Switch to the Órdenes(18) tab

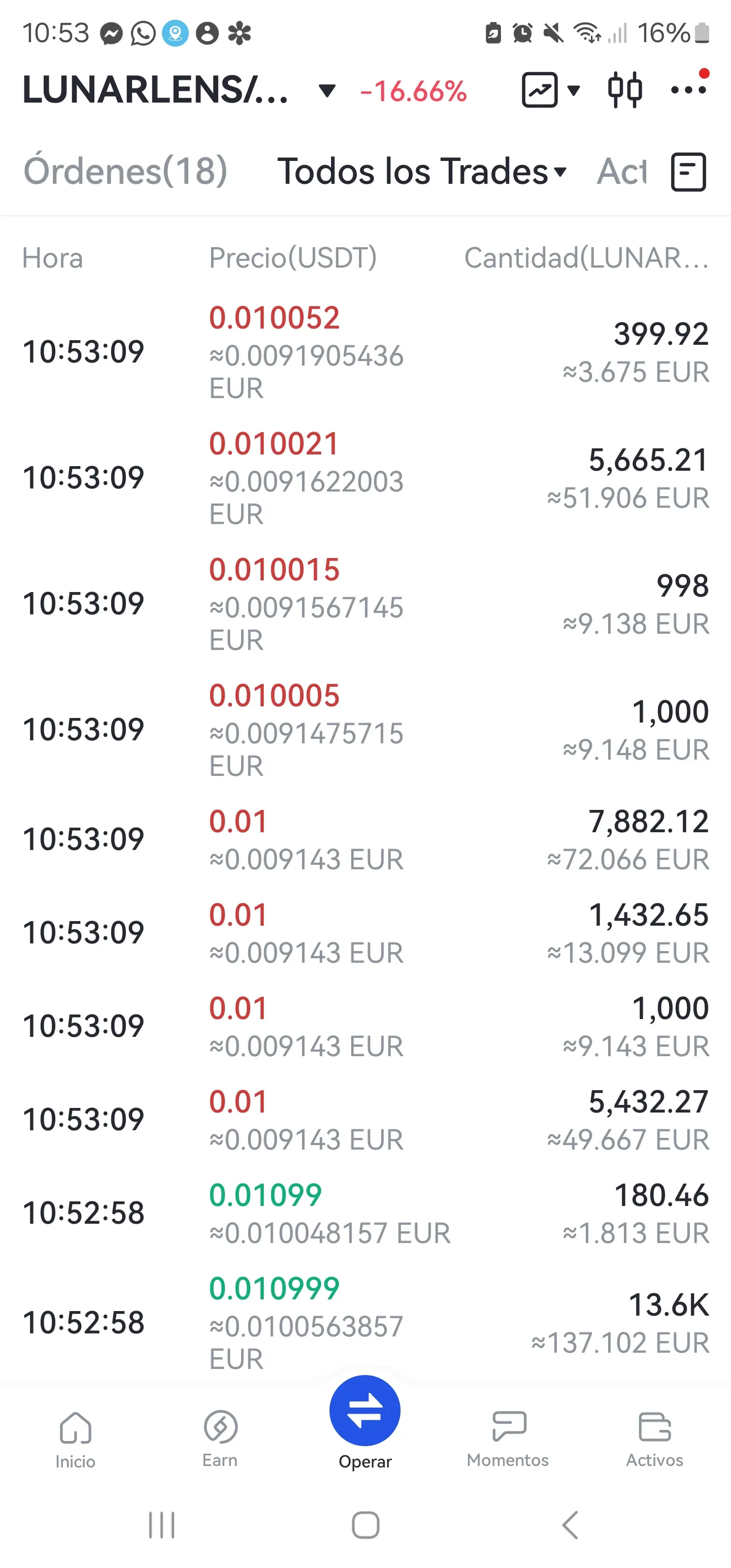tap(125, 171)
